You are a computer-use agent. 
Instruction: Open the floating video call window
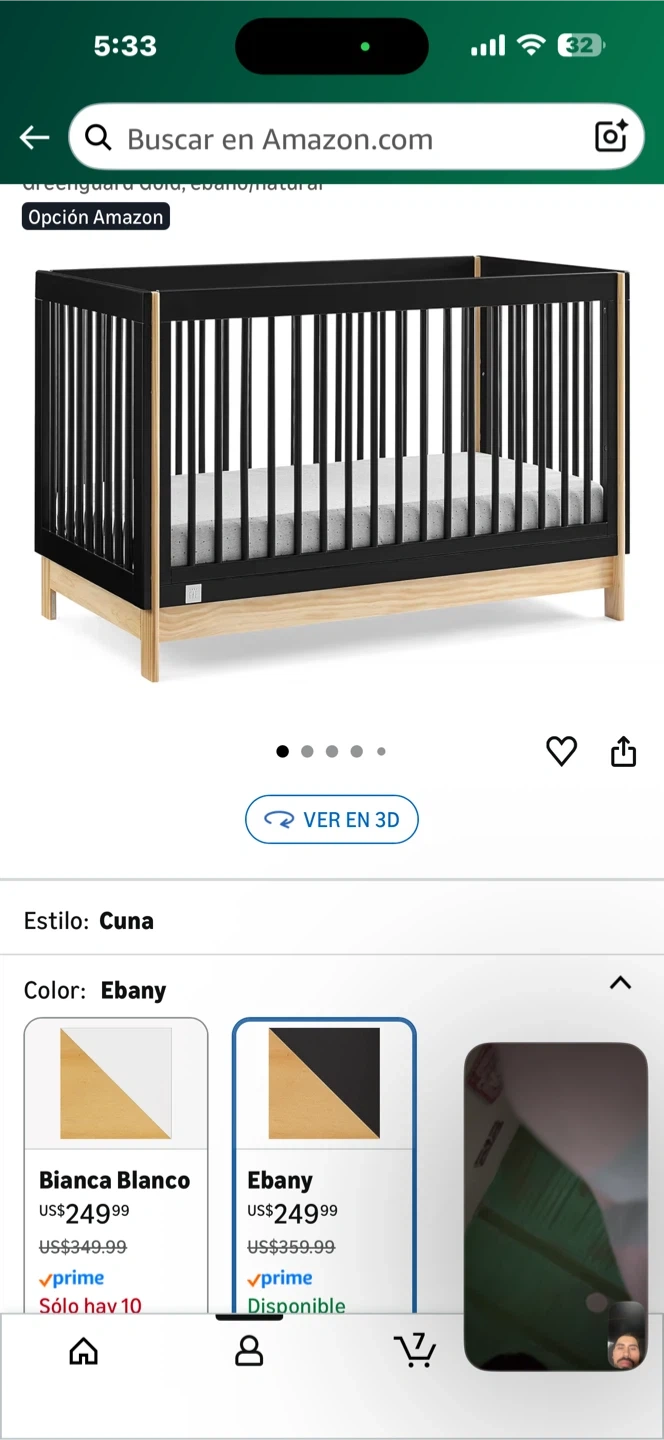click(555, 1205)
